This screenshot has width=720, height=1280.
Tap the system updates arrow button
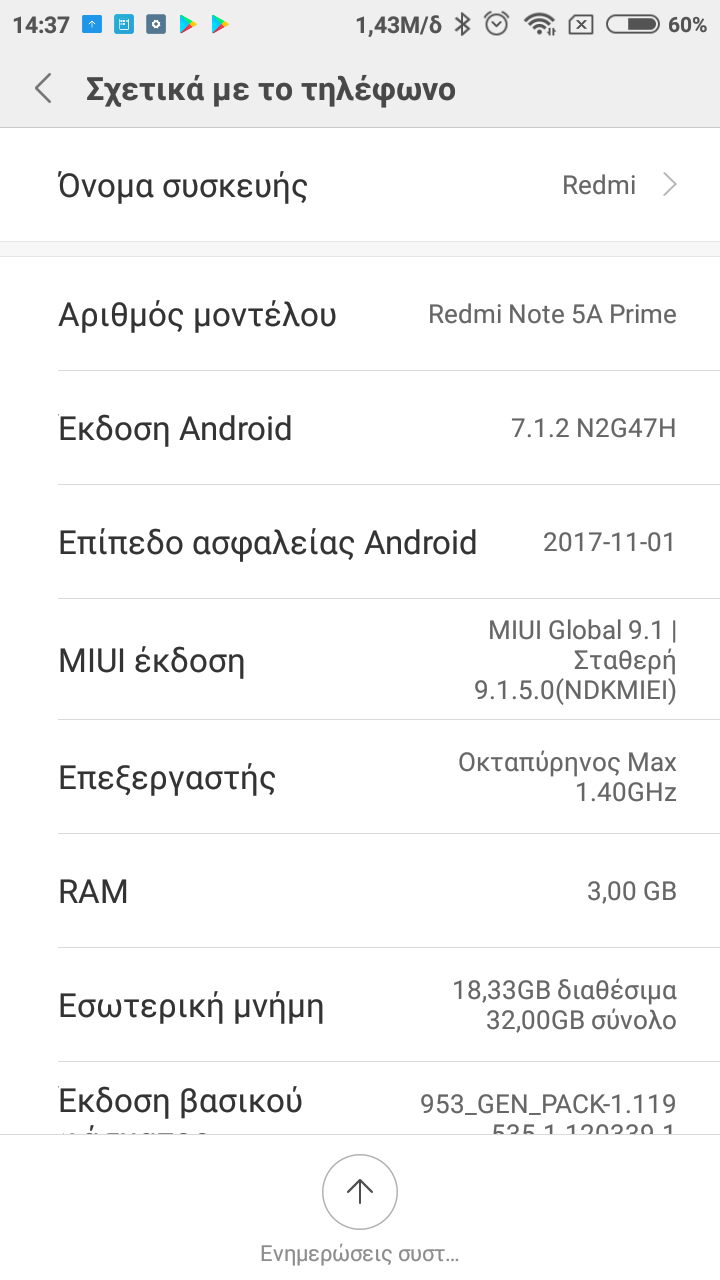click(360, 1191)
